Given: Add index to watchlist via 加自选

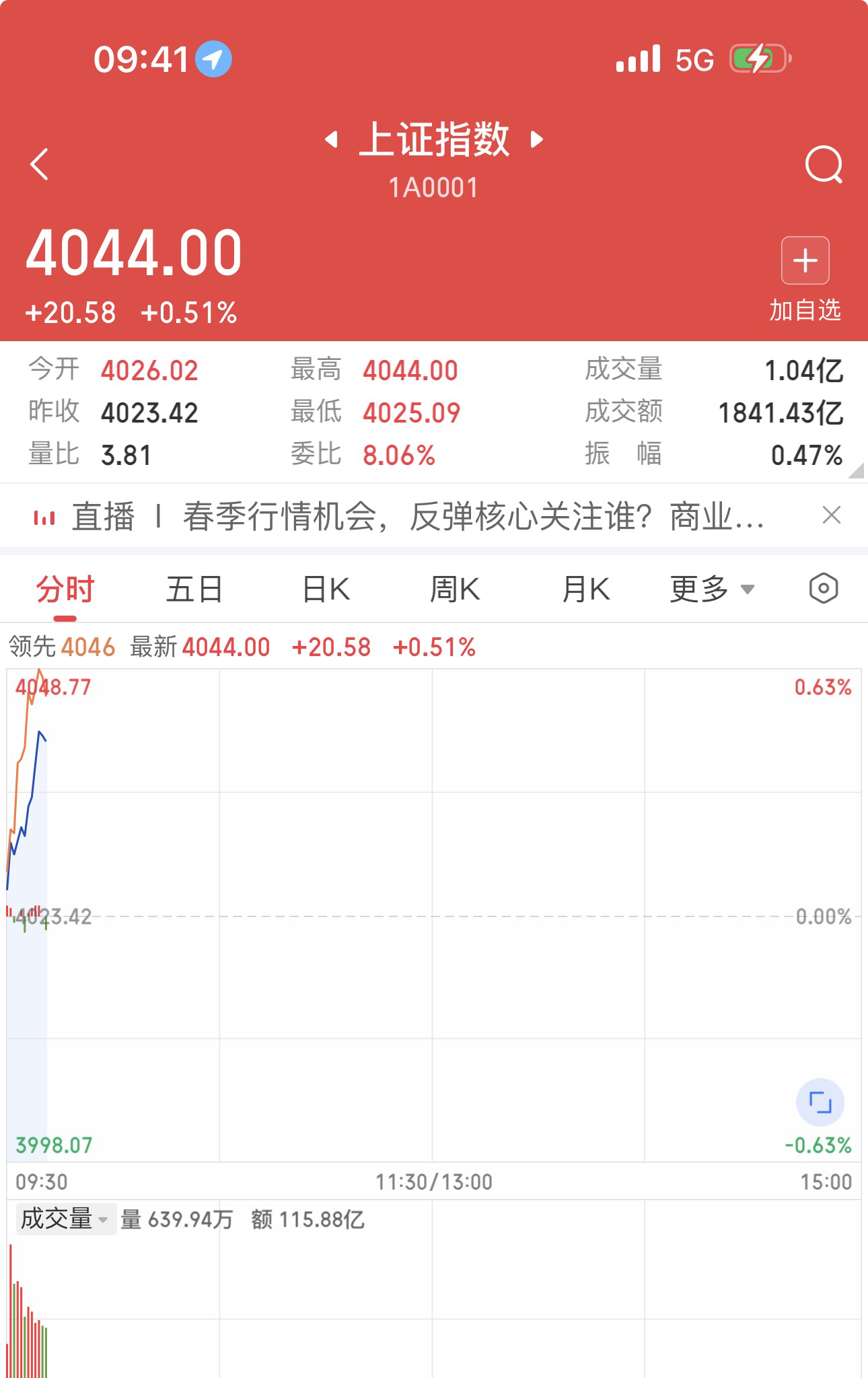Looking at the screenshot, I should pos(805,277).
